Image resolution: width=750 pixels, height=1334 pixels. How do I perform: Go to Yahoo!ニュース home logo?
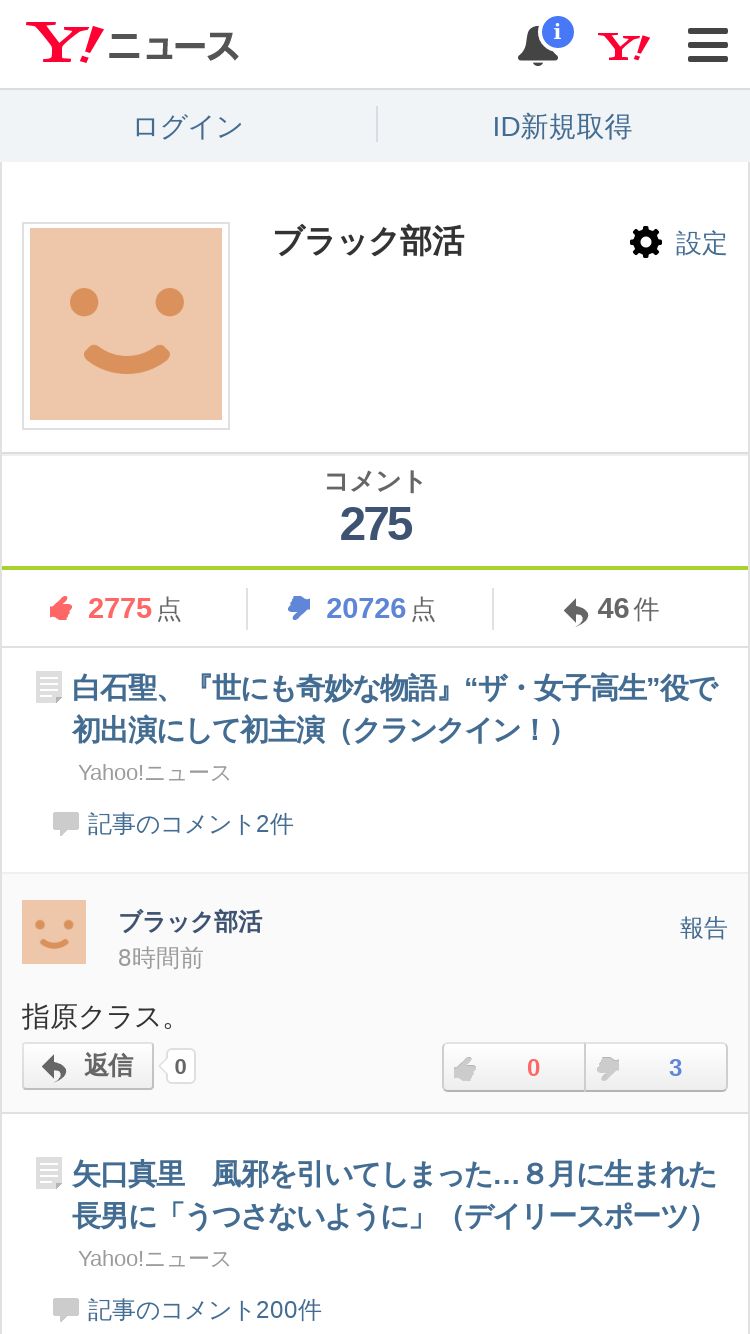tap(132, 44)
